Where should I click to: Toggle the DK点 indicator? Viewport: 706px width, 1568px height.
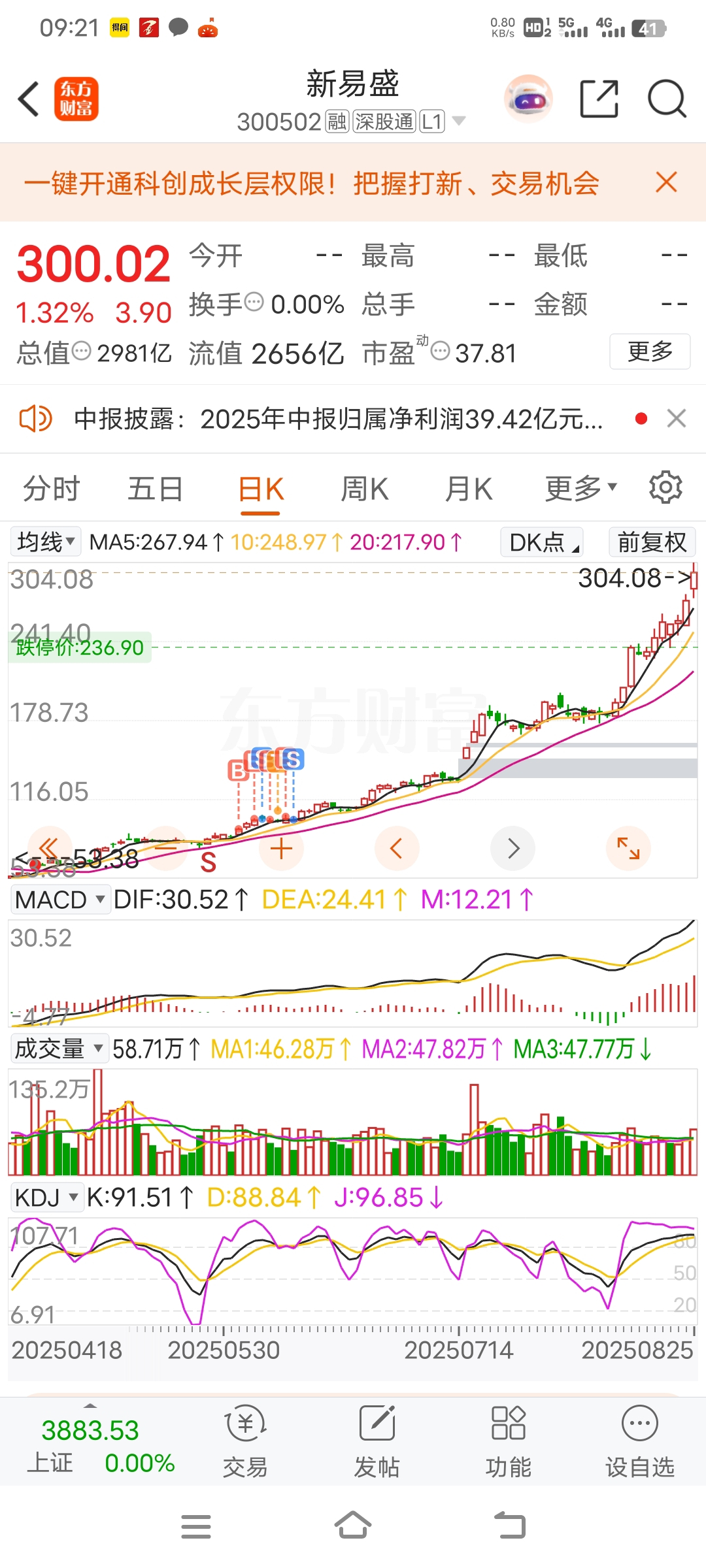coord(542,542)
